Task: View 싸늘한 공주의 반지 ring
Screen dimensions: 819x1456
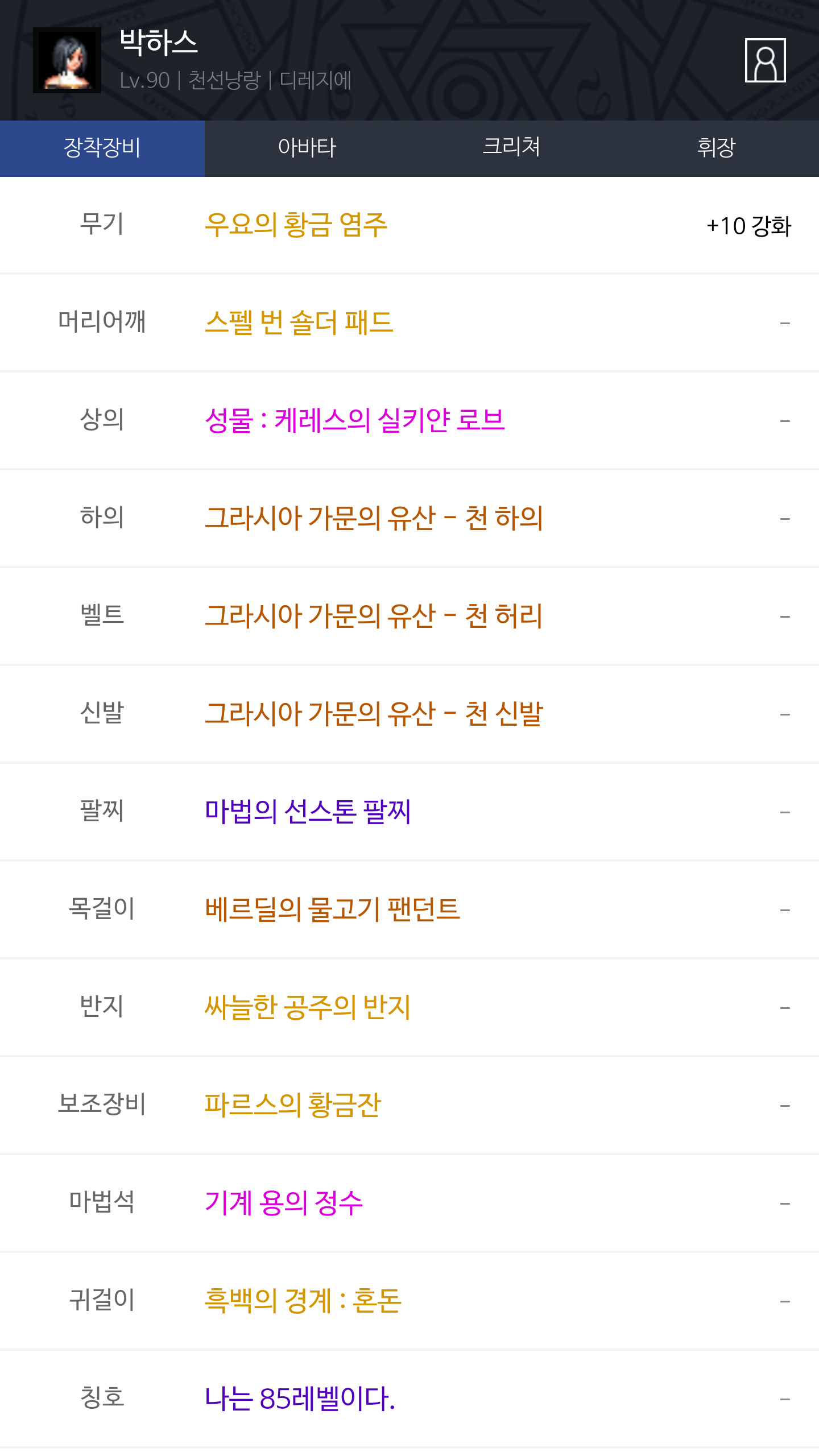Action: (x=307, y=1007)
